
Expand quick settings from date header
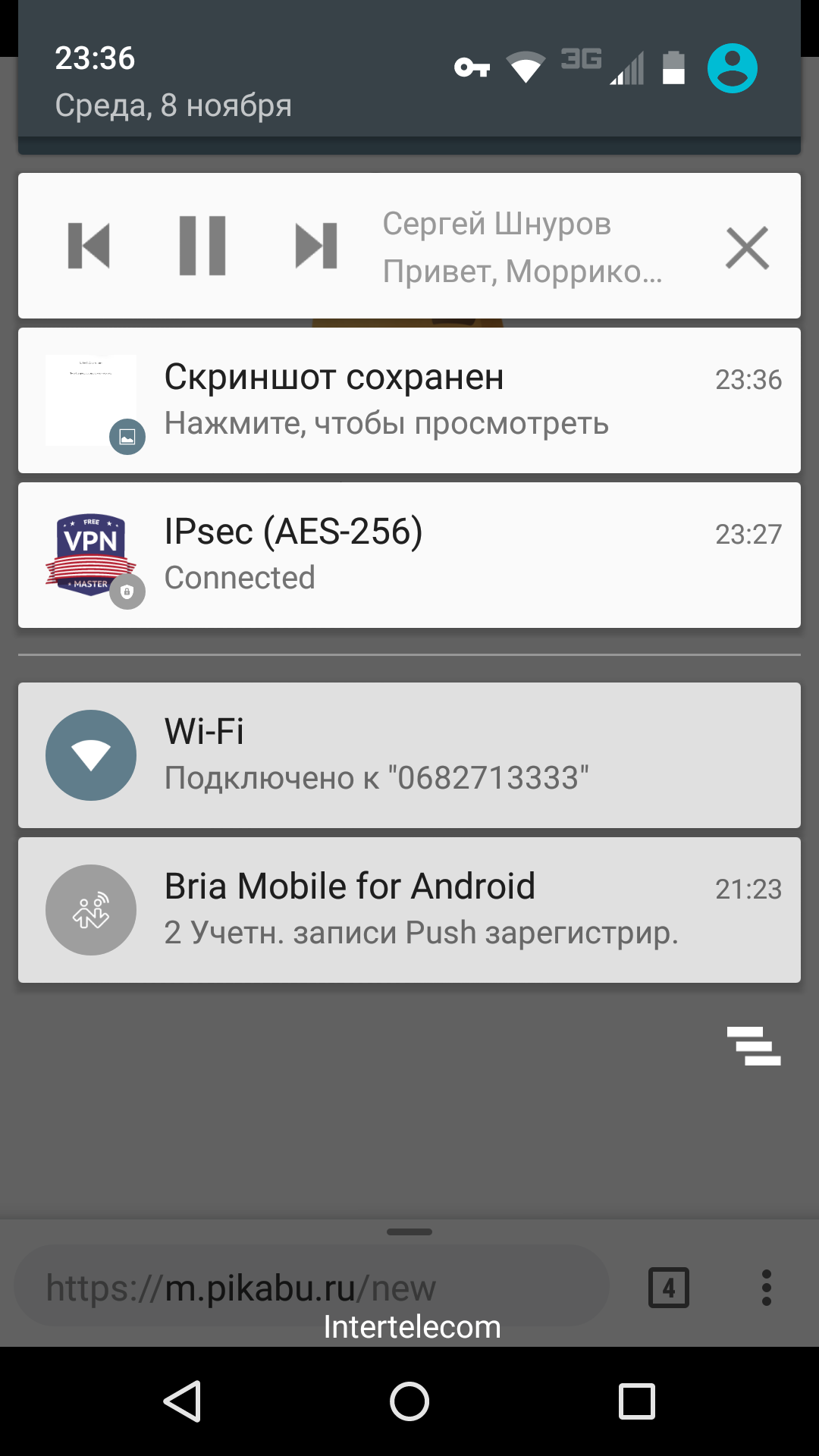(227, 82)
